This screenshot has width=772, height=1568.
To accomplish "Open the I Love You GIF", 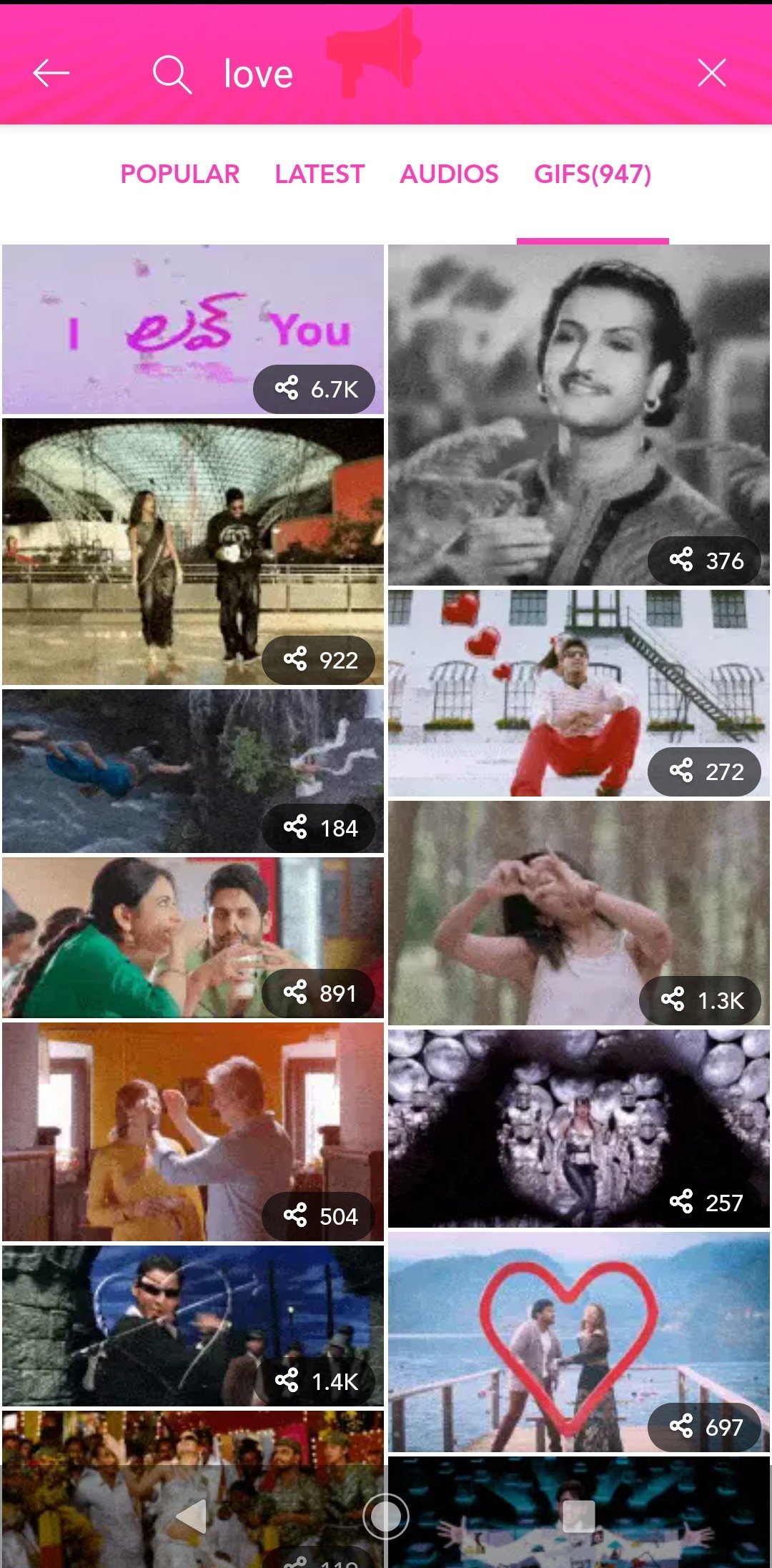I will pos(192,329).
